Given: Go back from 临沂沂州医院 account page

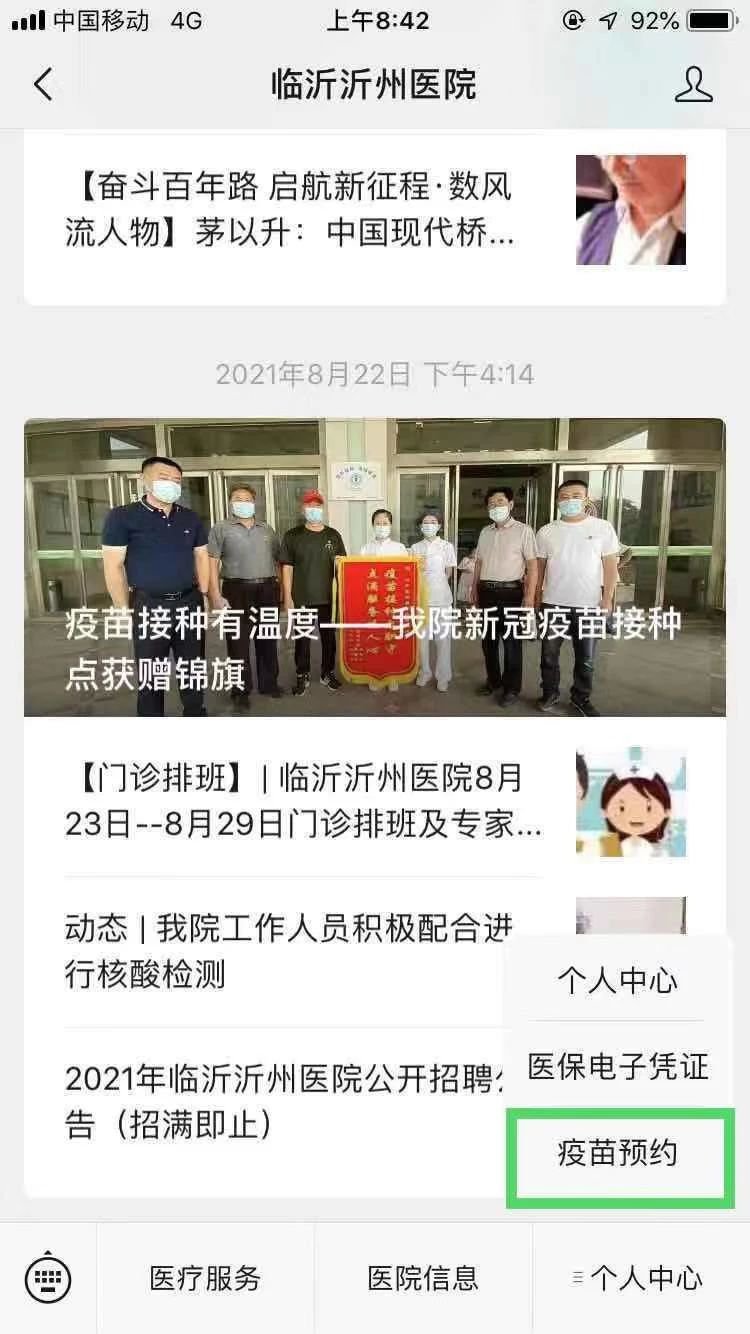Looking at the screenshot, I should (x=42, y=85).
